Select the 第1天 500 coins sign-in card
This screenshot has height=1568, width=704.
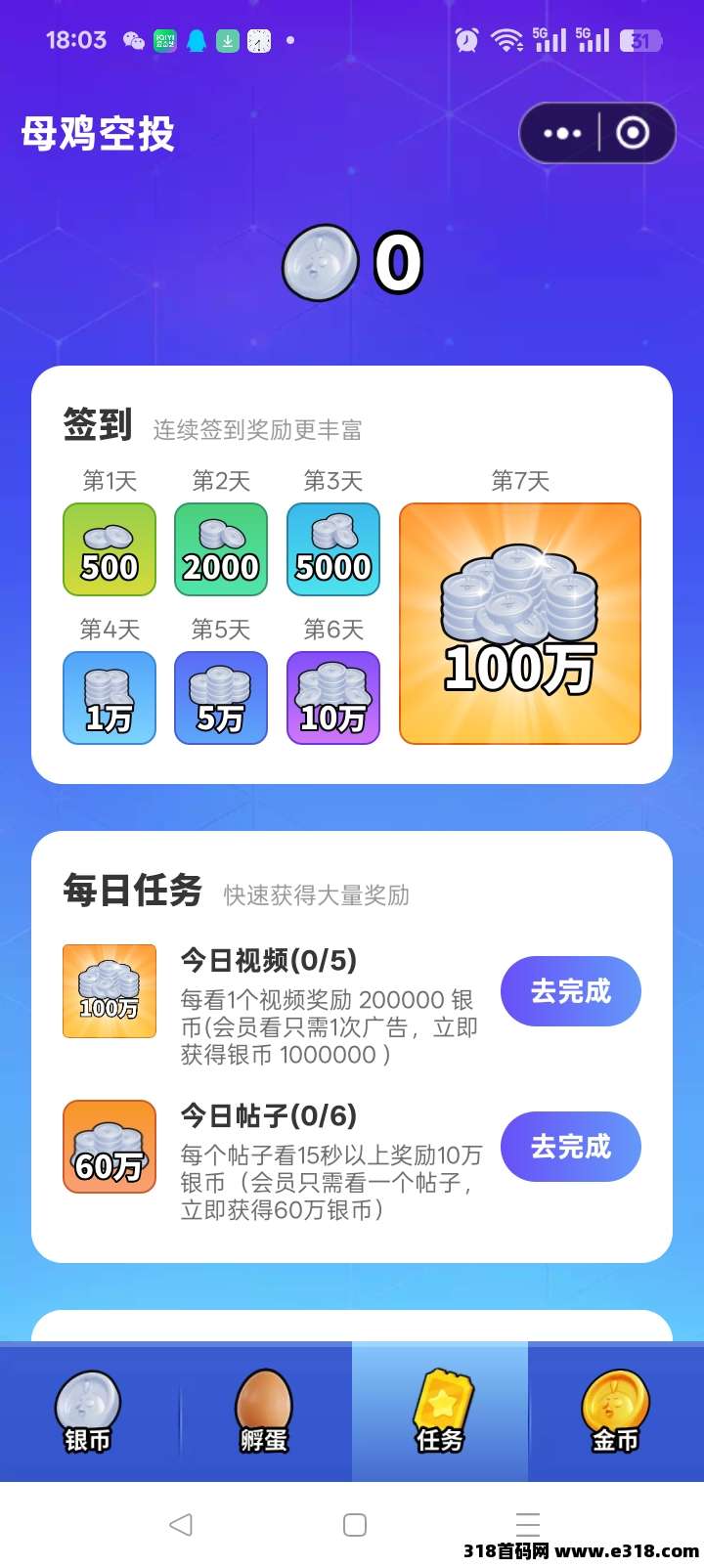109,549
